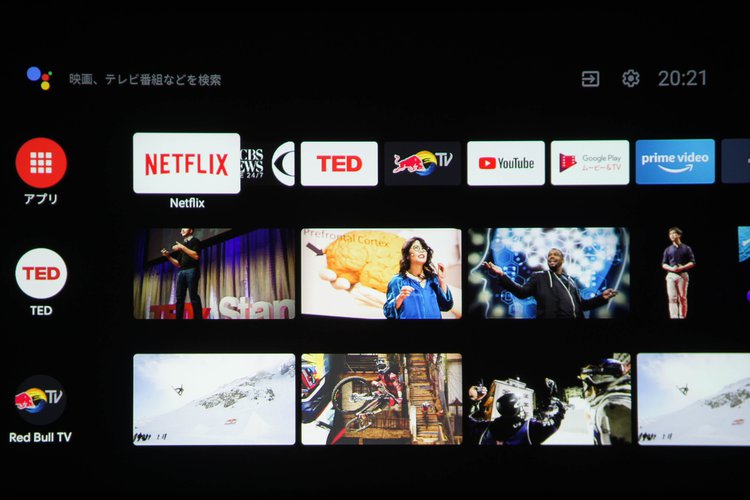
Task: Play the first Red Bull snowy mountain video
Action: coord(214,398)
